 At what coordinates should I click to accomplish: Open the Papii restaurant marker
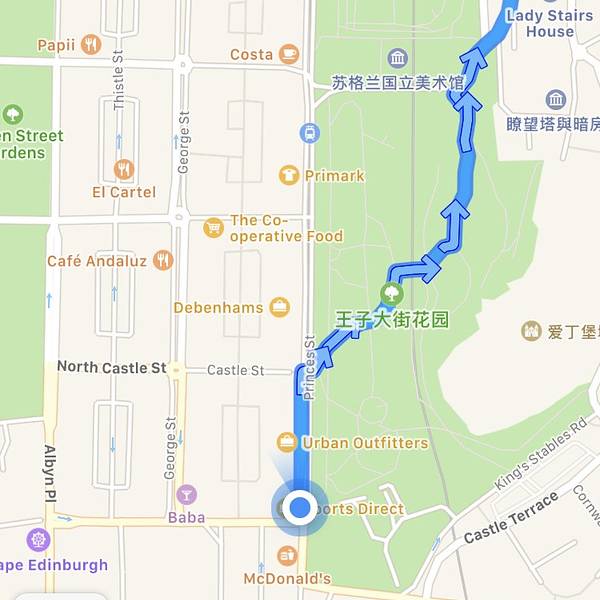click(92, 44)
